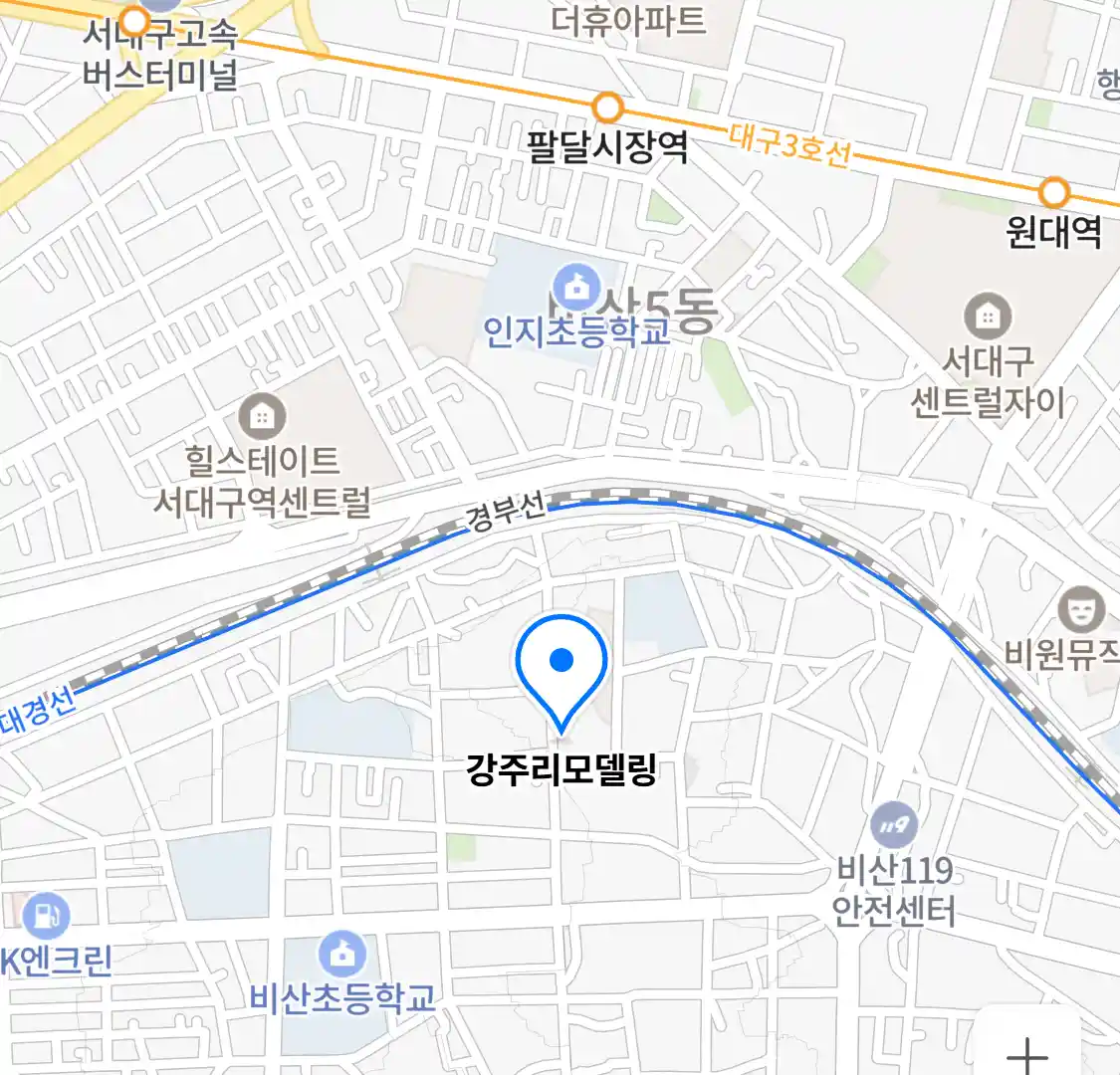The height and width of the screenshot is (1075, 1120).
Task: Tap the 강주리모델링 location pin
Action: tap(561, 661)
